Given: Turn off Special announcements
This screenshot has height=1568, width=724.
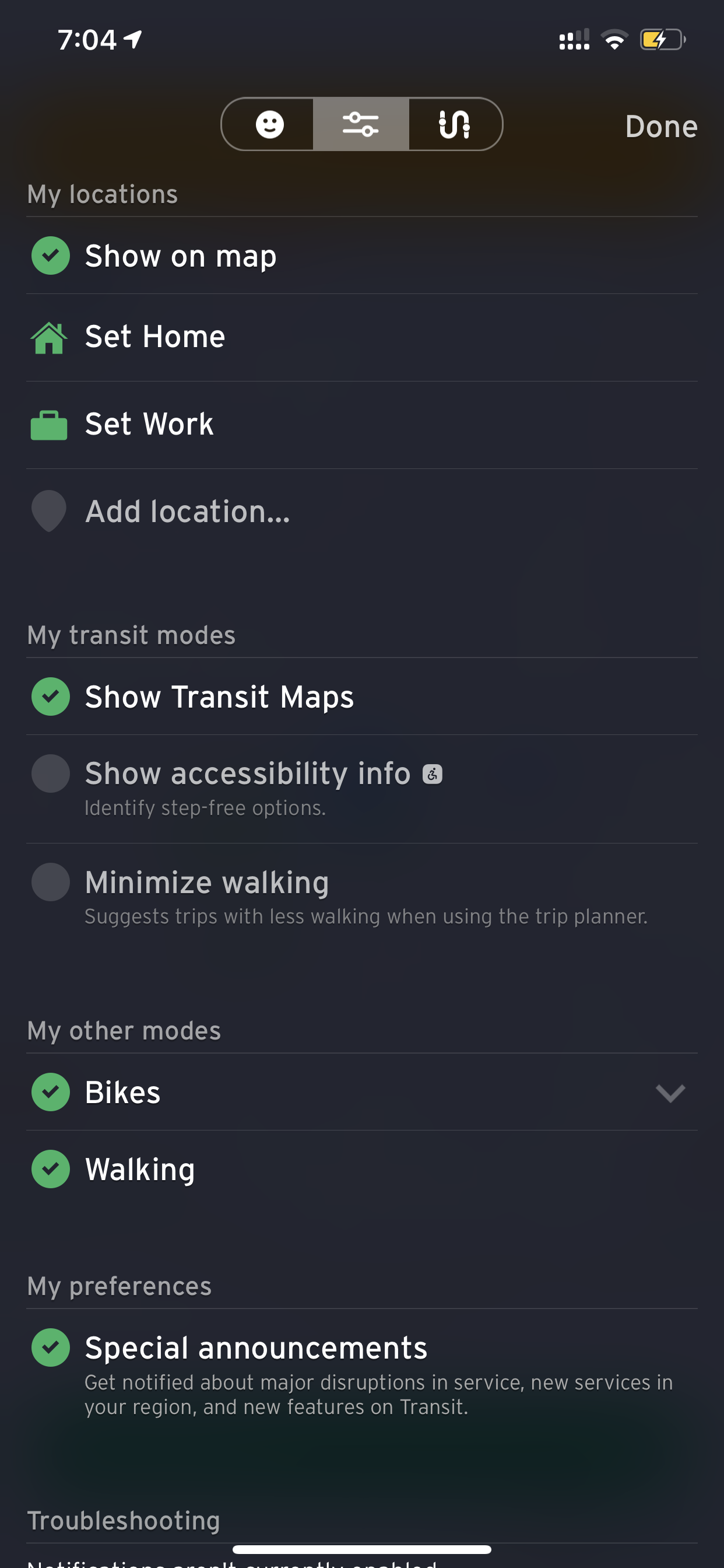Looking at the screenshot, I should [51, 1347].
